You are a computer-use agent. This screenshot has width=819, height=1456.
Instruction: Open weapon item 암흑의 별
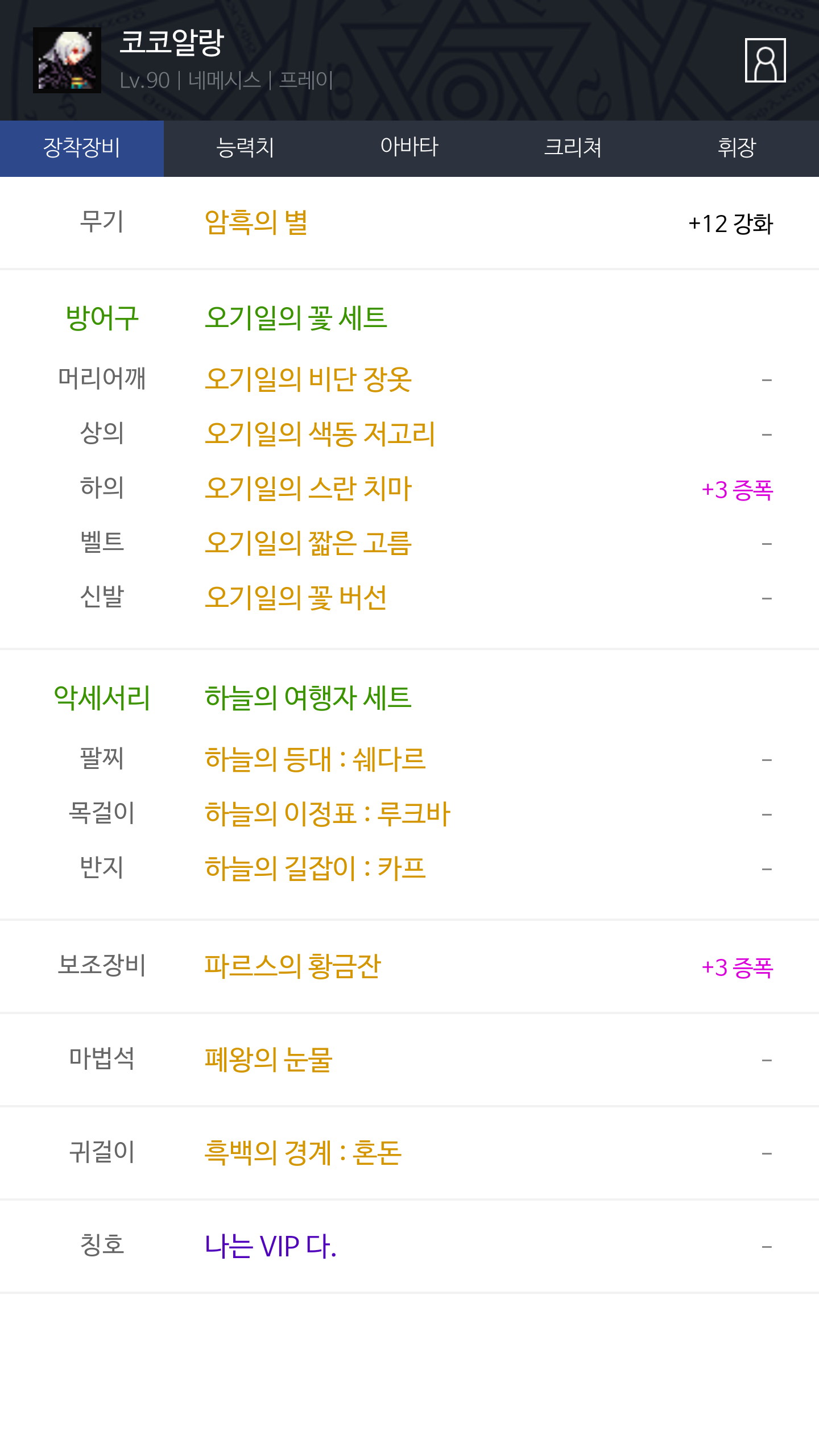click(256, 222)
